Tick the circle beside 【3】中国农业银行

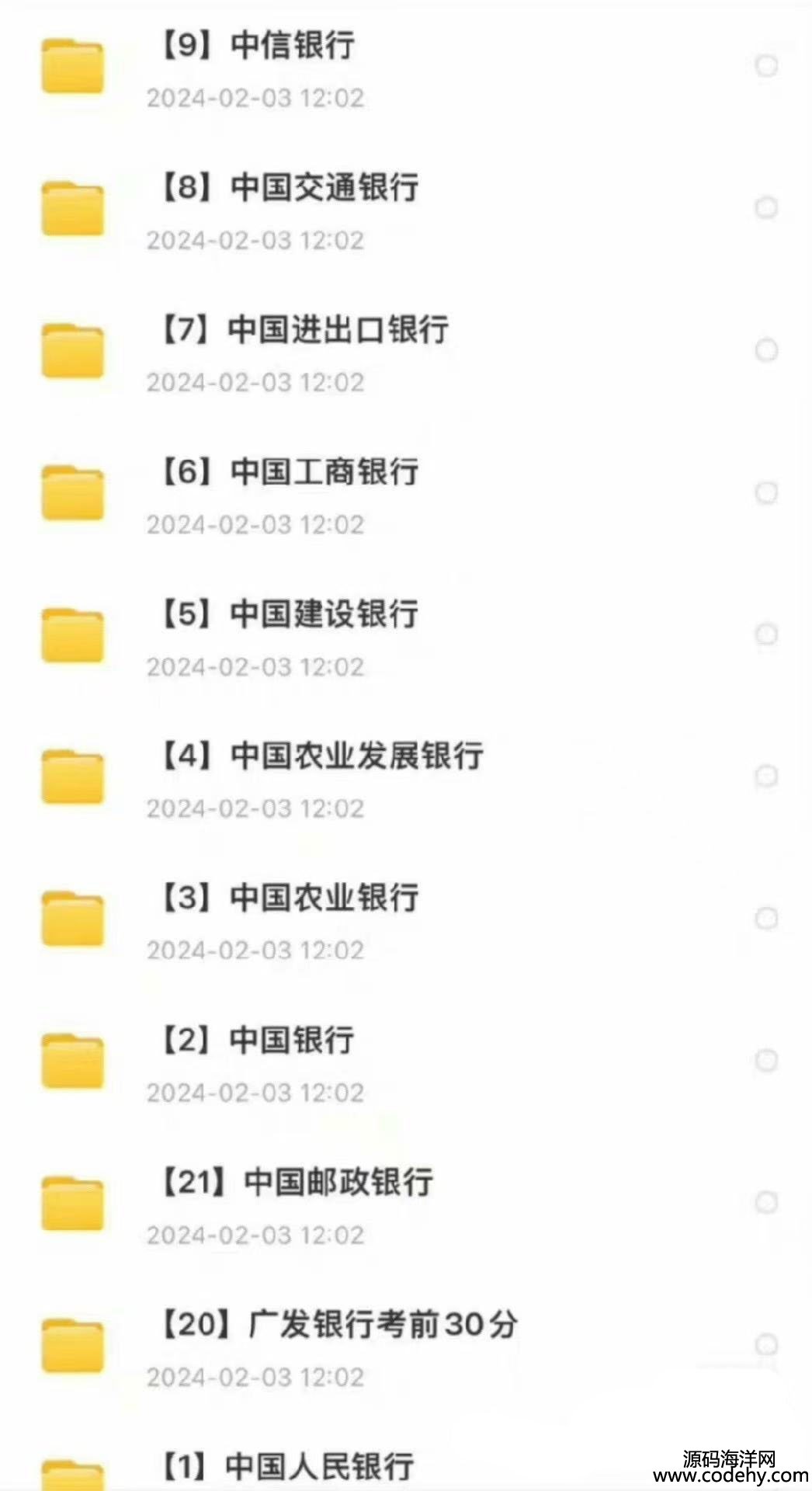(766, 919)
